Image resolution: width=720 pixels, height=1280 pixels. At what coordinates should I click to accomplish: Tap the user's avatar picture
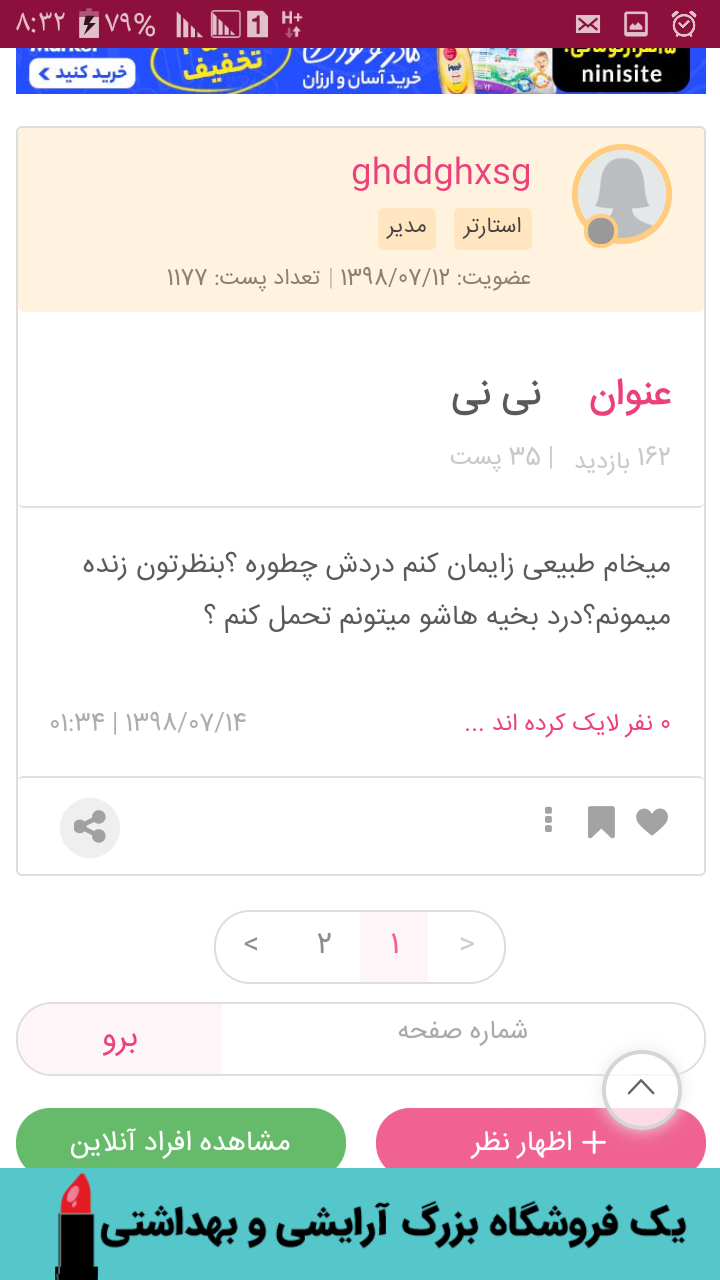tap(621, 194)
